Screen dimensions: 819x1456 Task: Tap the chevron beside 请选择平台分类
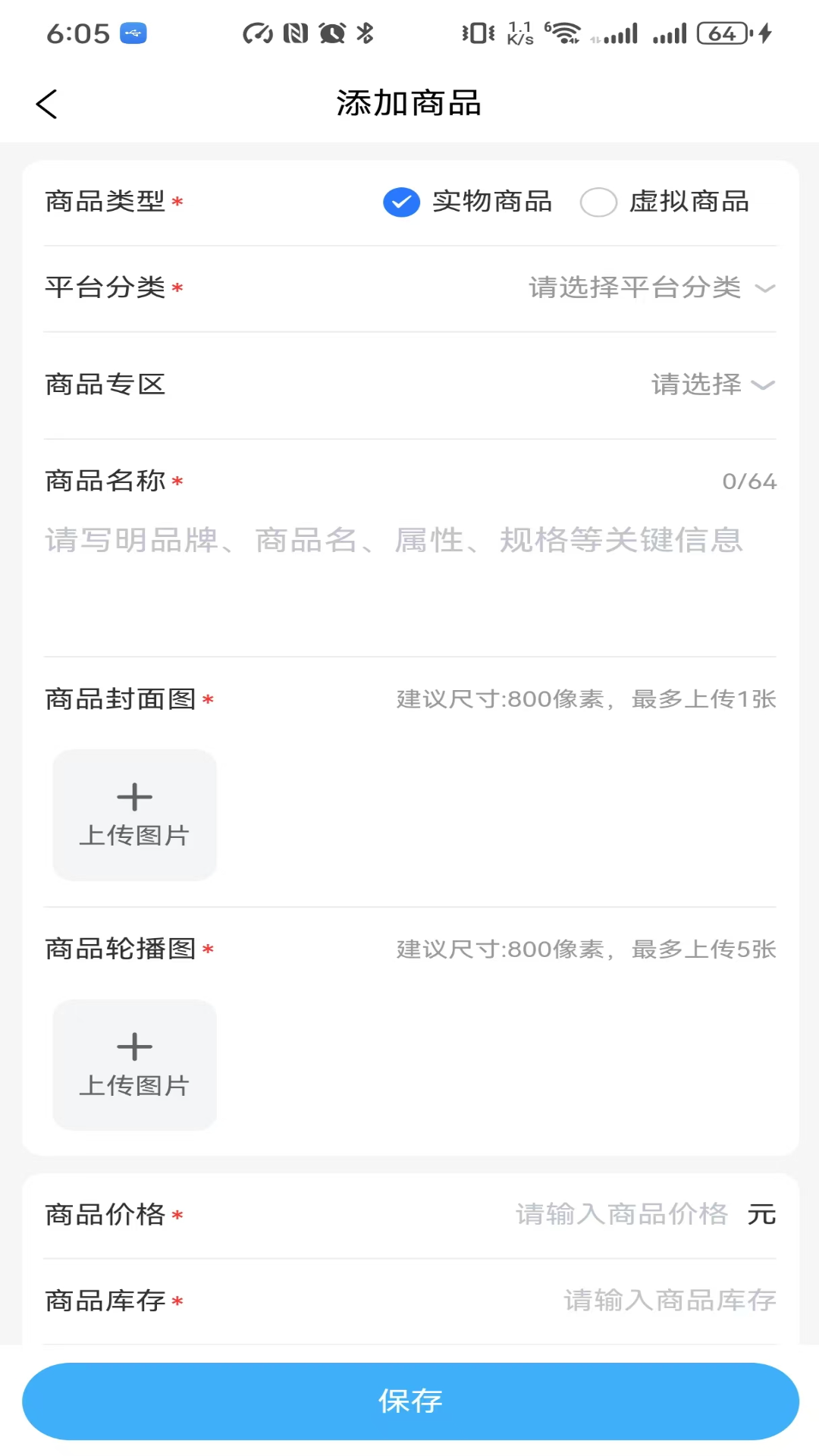765,288
